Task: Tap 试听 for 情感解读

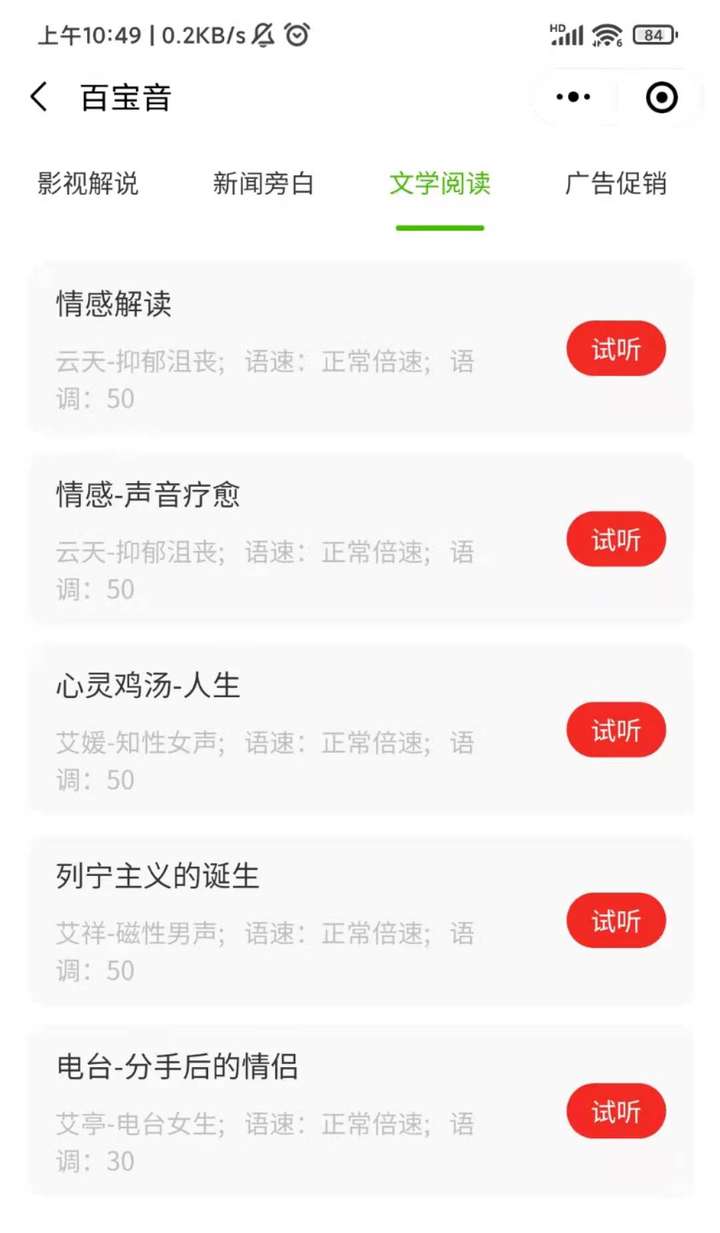Action: tap(616, 349)
